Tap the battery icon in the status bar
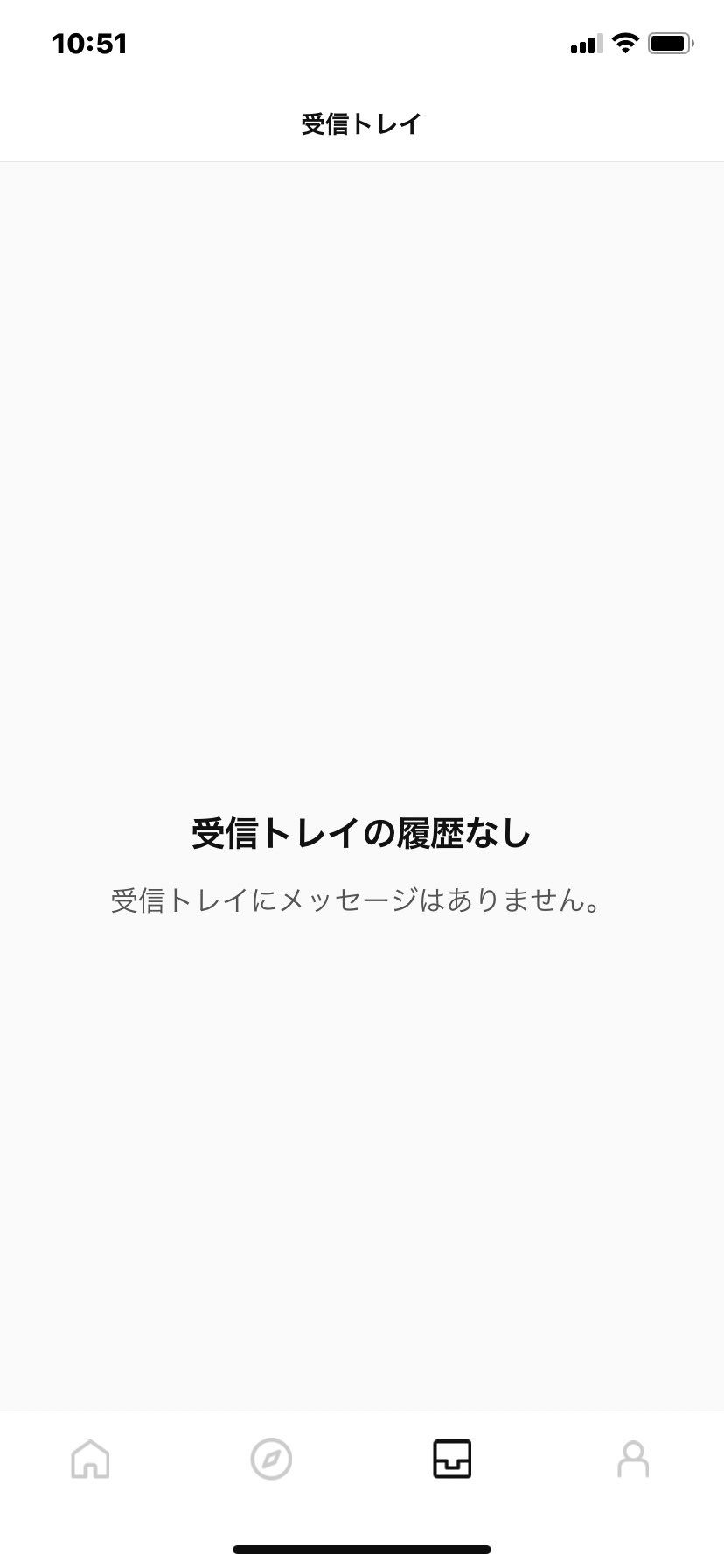The width and height of the screenshot is (724, 1568). [x=669, y=42]
